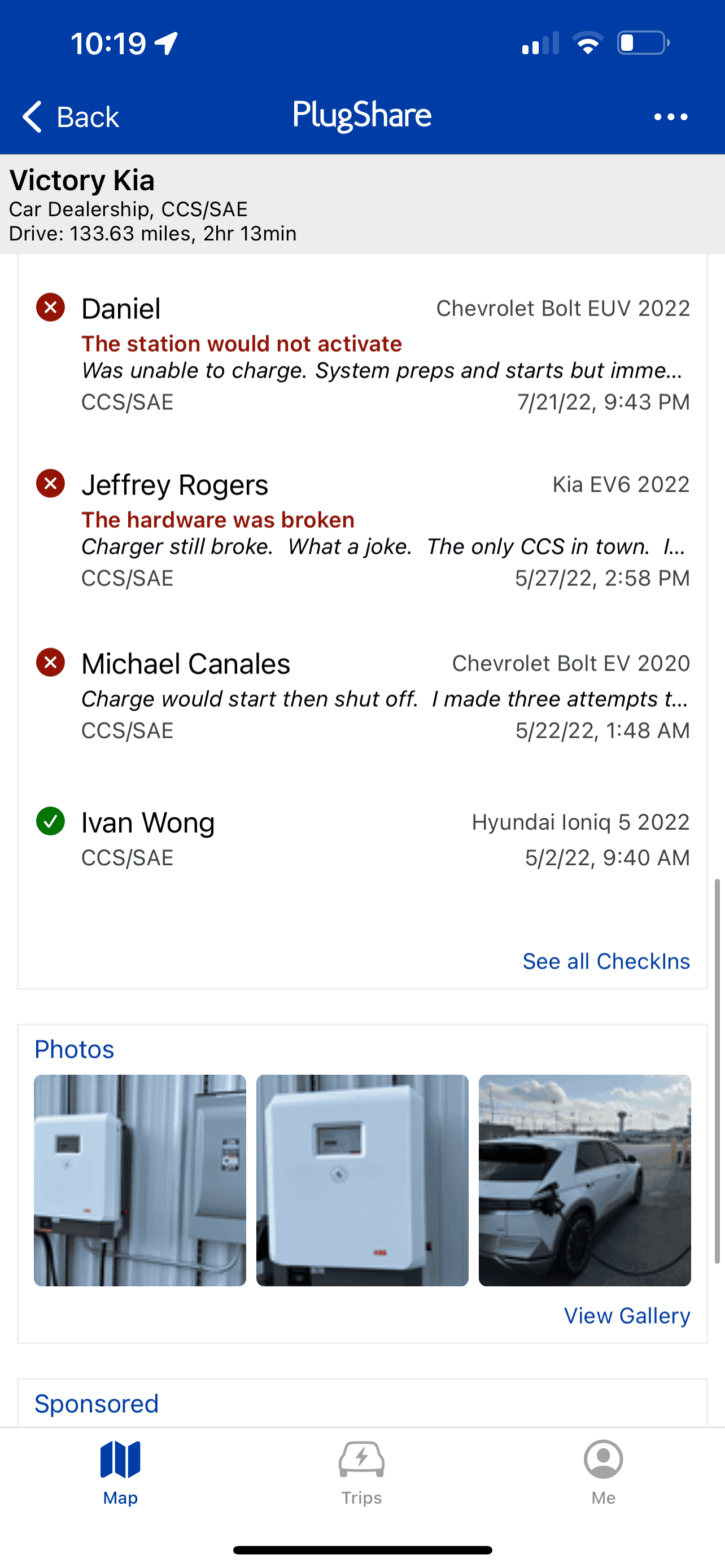This screenshot has width=725, height=1568.
Task: View the full photo gallery
Action: click(626, 1315)
